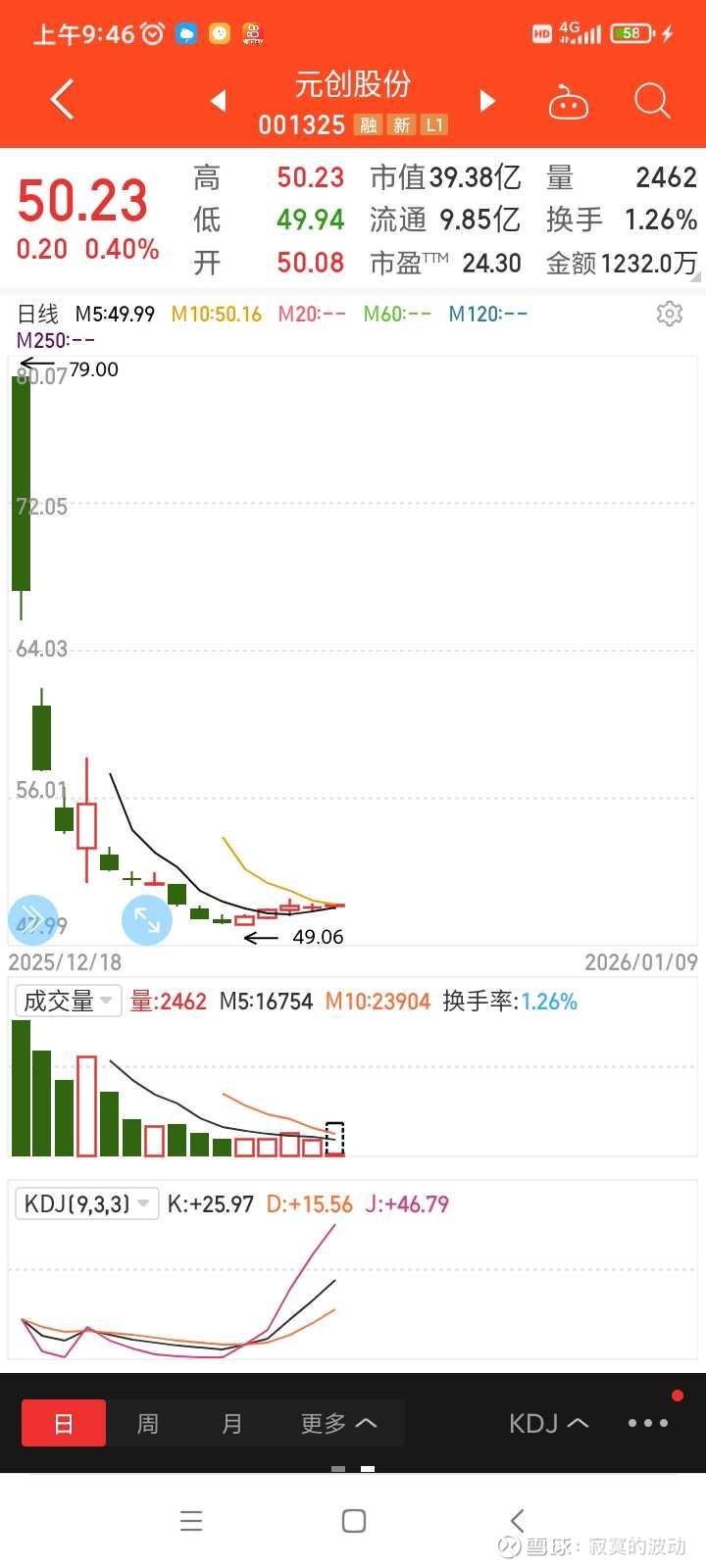Expand the chart to fullscreen
The image size is (706, 1568).
pyautogui.click(x=147, y=919)
